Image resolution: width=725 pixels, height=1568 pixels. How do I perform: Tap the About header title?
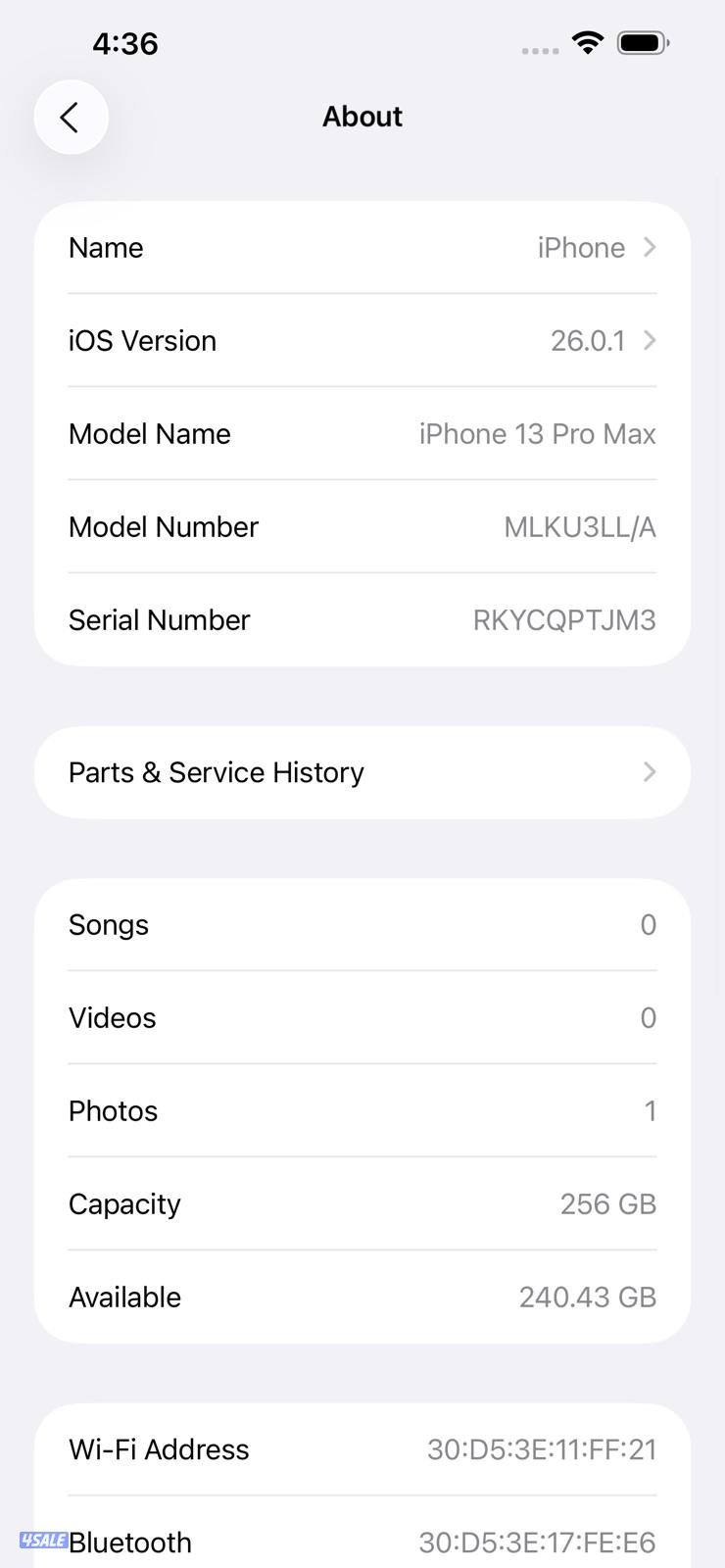tap(362, 116)
